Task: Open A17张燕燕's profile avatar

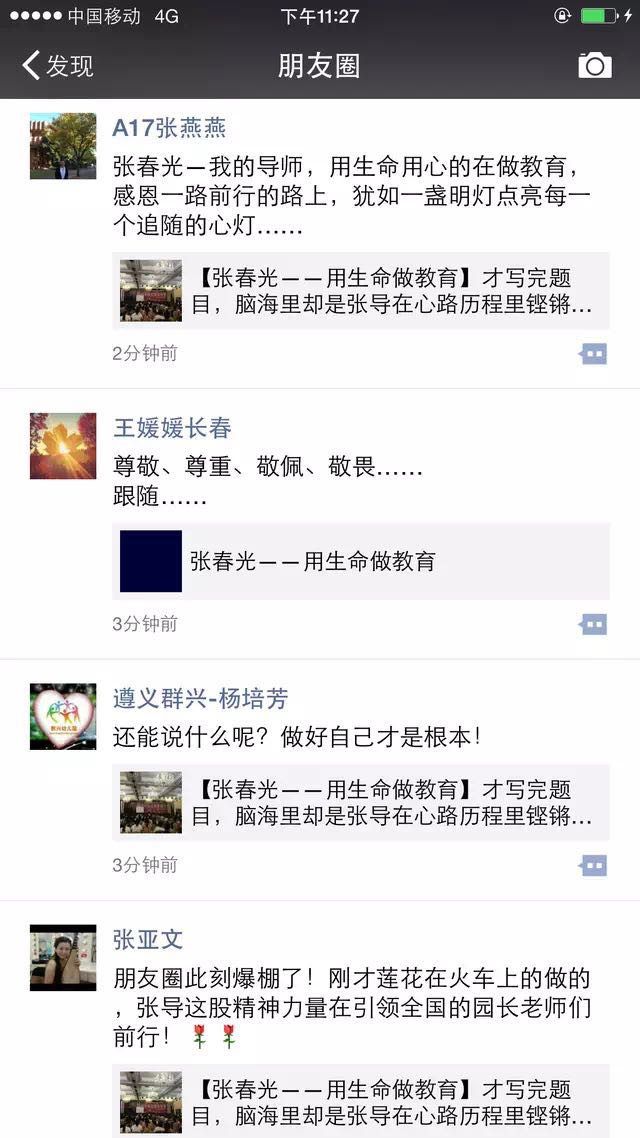Action: click(63, 146)
